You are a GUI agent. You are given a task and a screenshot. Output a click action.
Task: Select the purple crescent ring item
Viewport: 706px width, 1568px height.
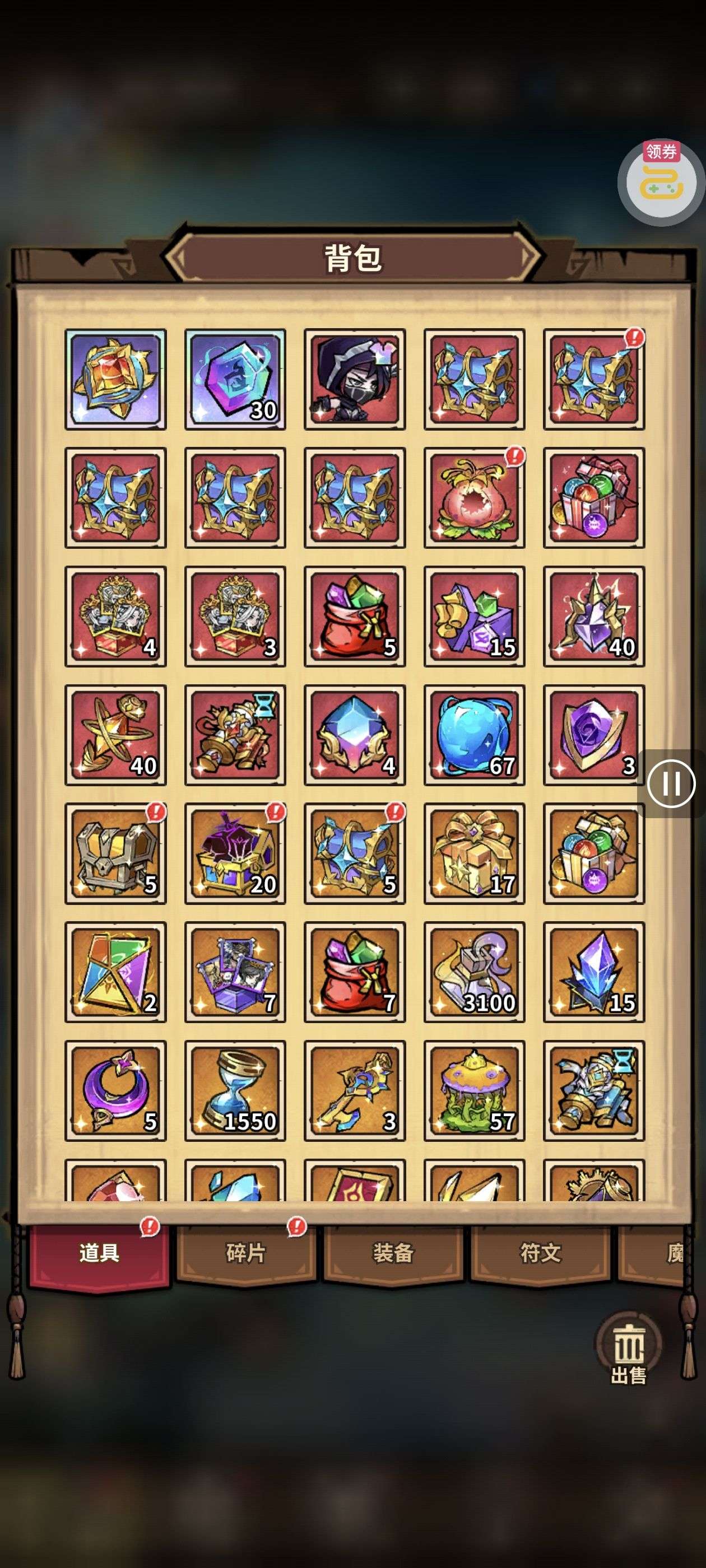point(116,1090)
